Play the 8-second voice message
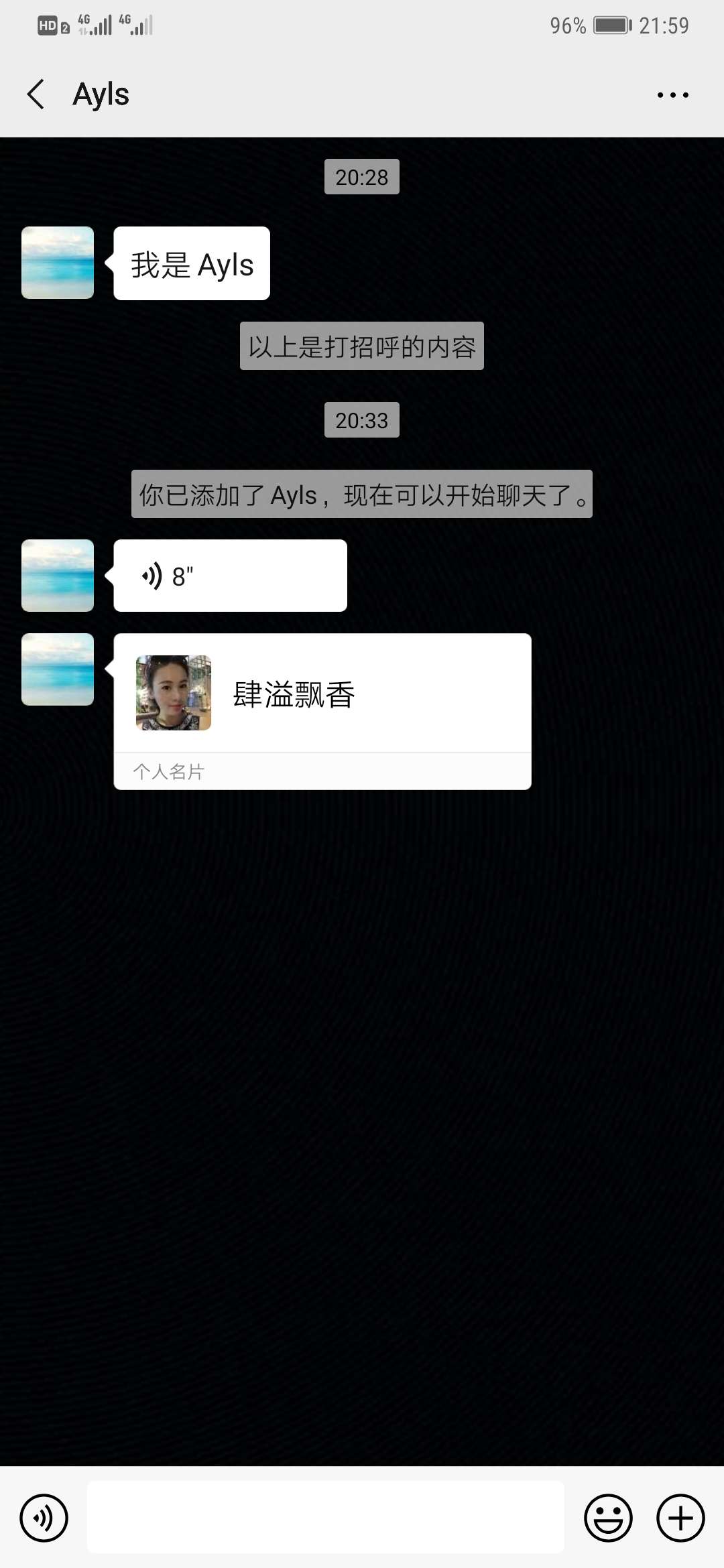Viewport: 724px width, 1568px height. [x=230, y=576]
